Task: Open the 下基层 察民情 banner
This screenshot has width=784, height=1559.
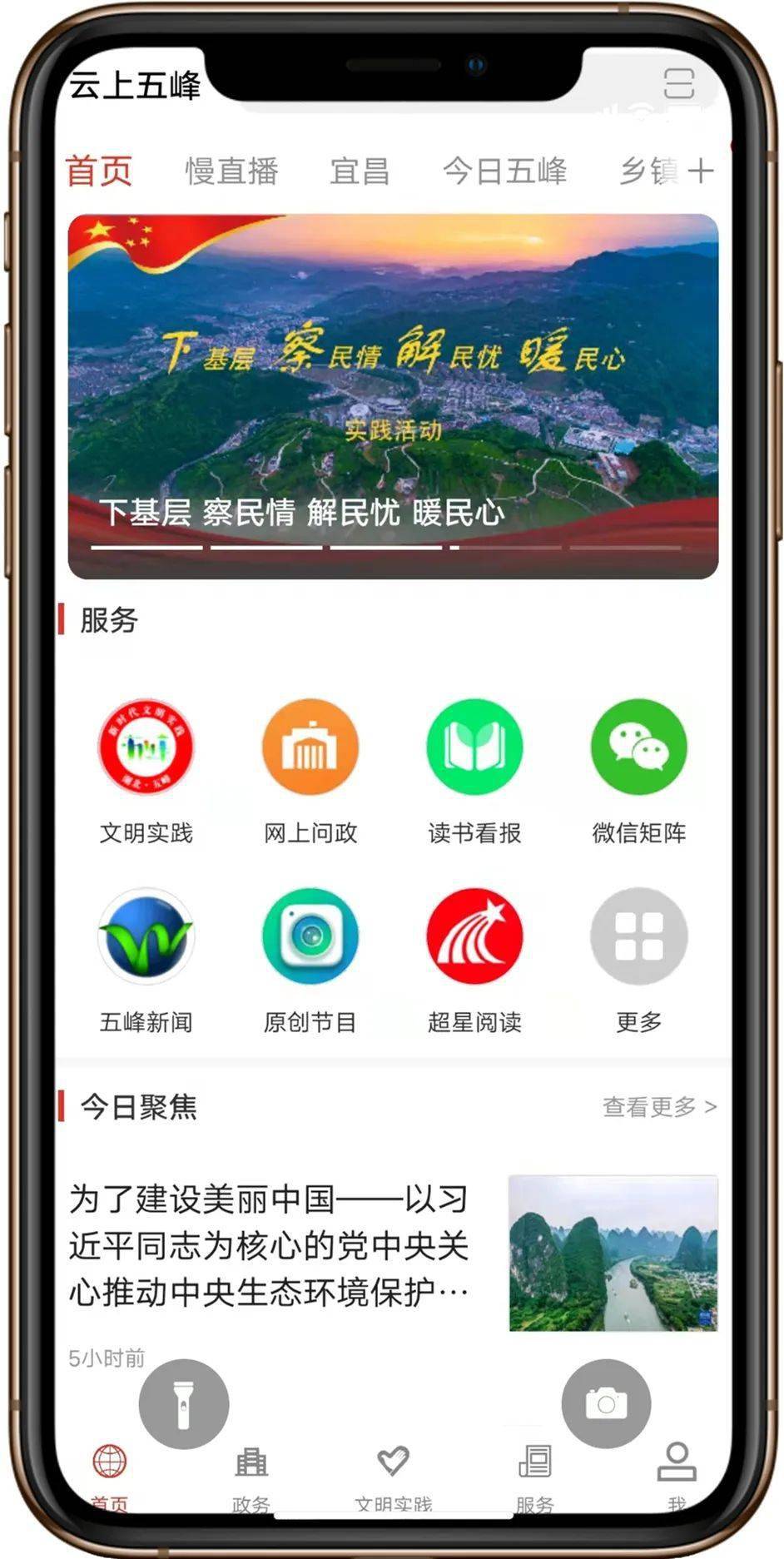Action: (393, 396)
